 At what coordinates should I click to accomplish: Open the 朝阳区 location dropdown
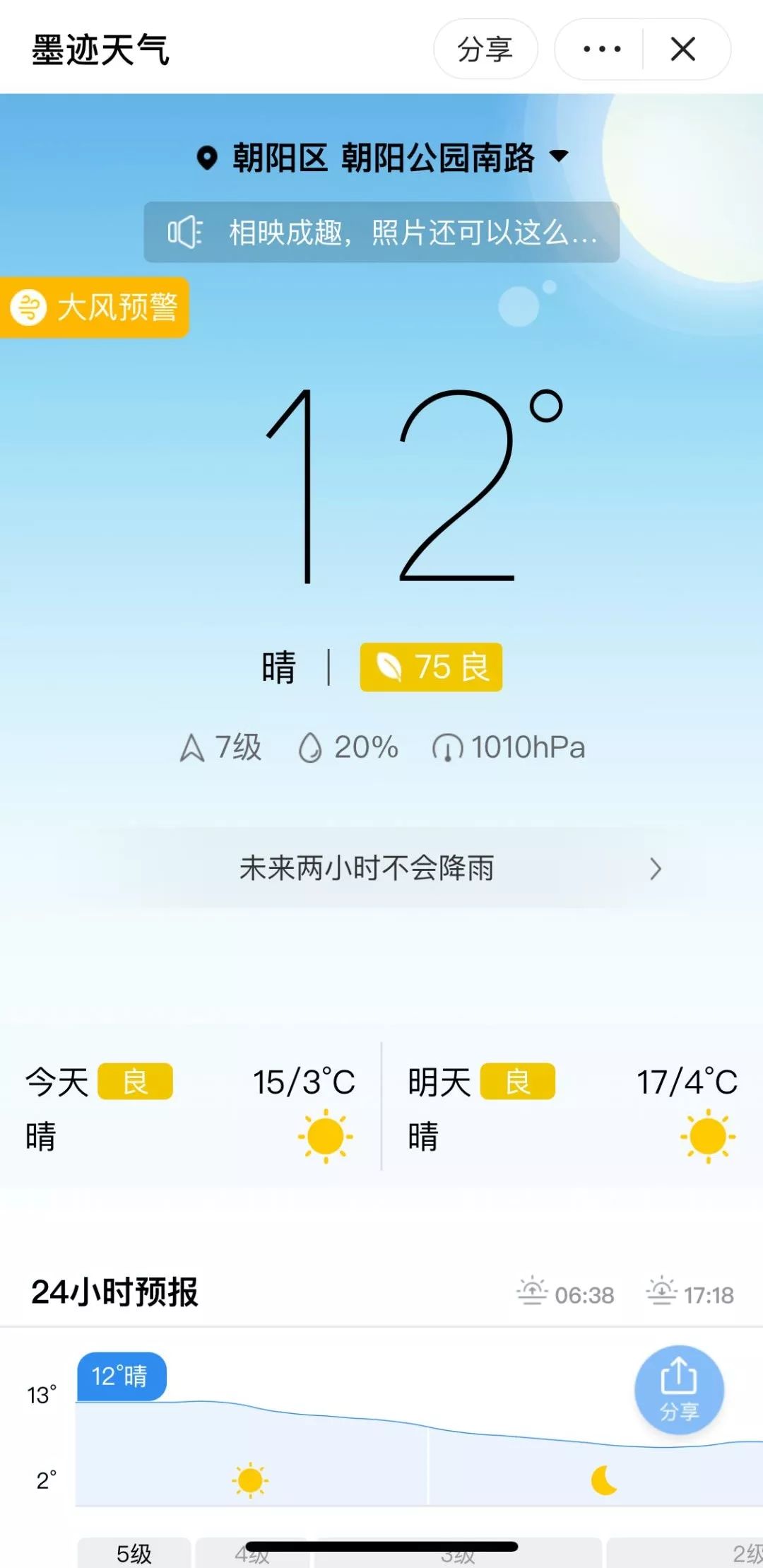pos(382,157)
